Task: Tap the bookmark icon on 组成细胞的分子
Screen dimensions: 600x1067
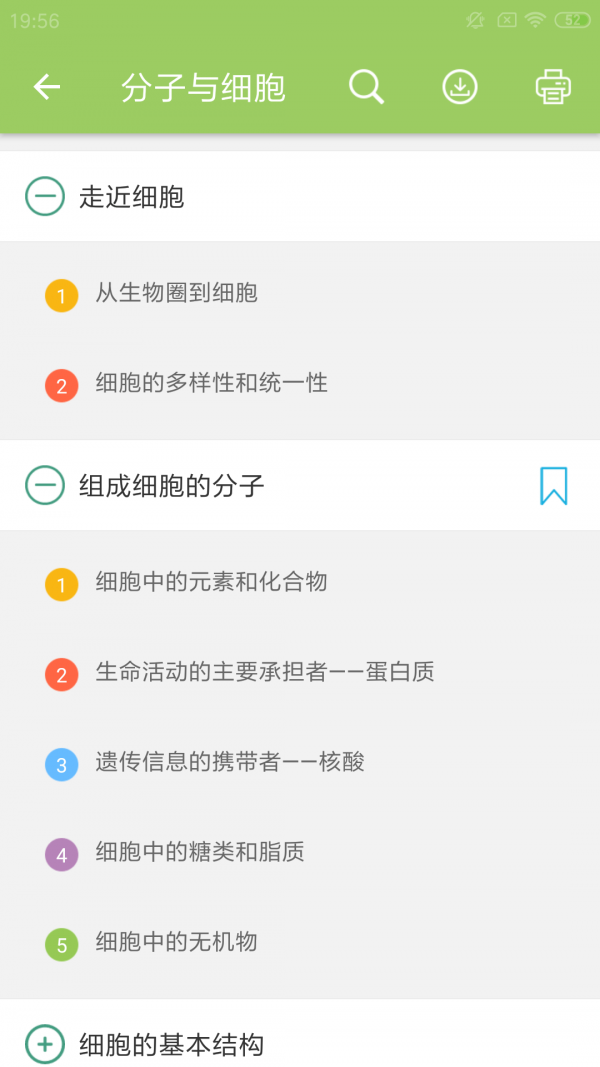Action: pyautogui.click(x=553, y=486)
